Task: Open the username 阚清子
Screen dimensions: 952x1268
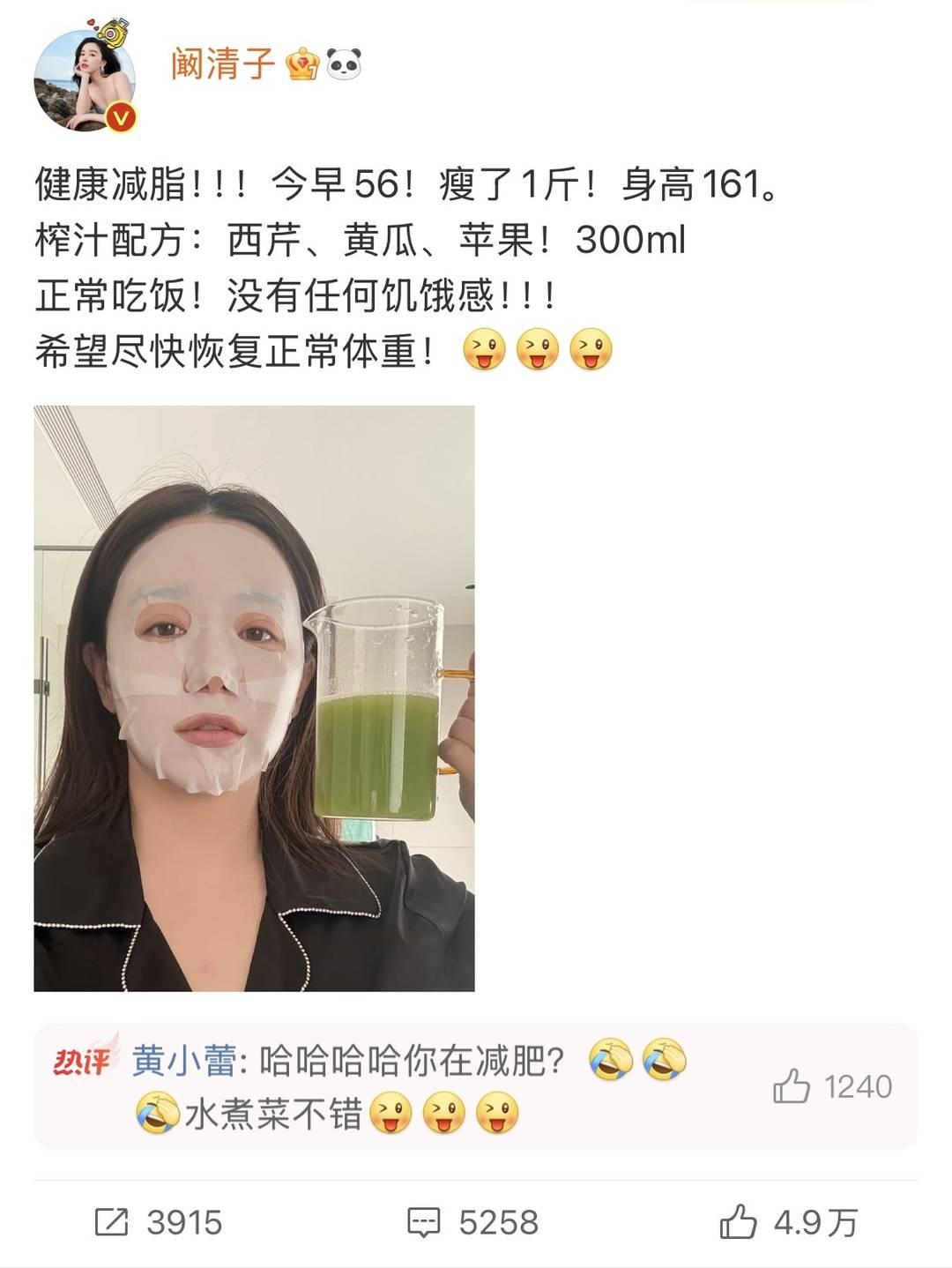Action: coord(223,63)
